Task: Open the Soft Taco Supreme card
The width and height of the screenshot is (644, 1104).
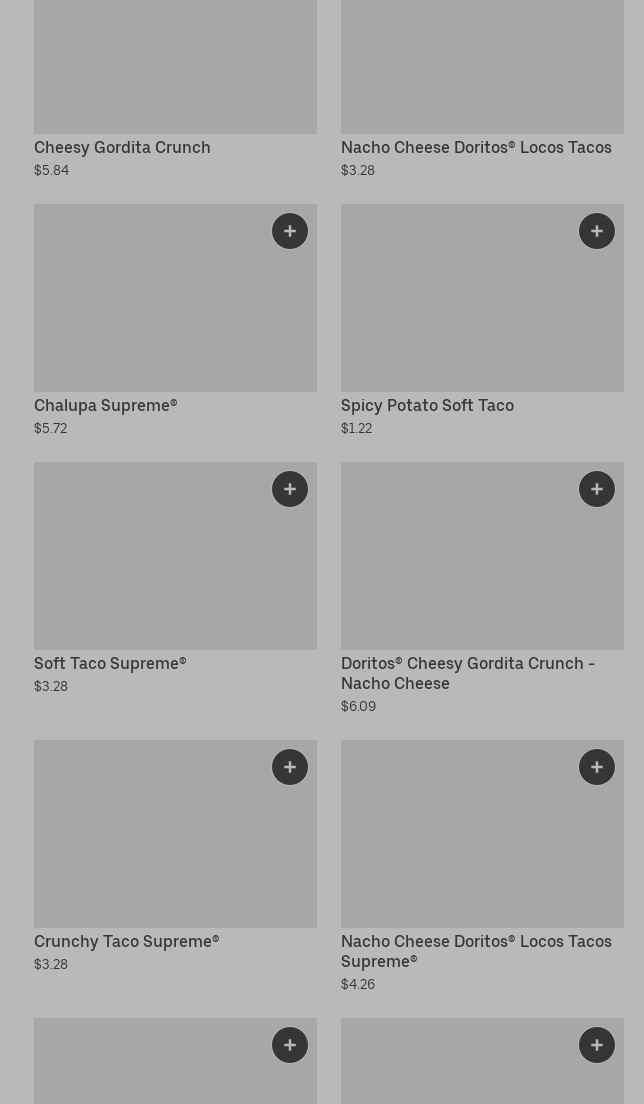Action: pos(110,663)
